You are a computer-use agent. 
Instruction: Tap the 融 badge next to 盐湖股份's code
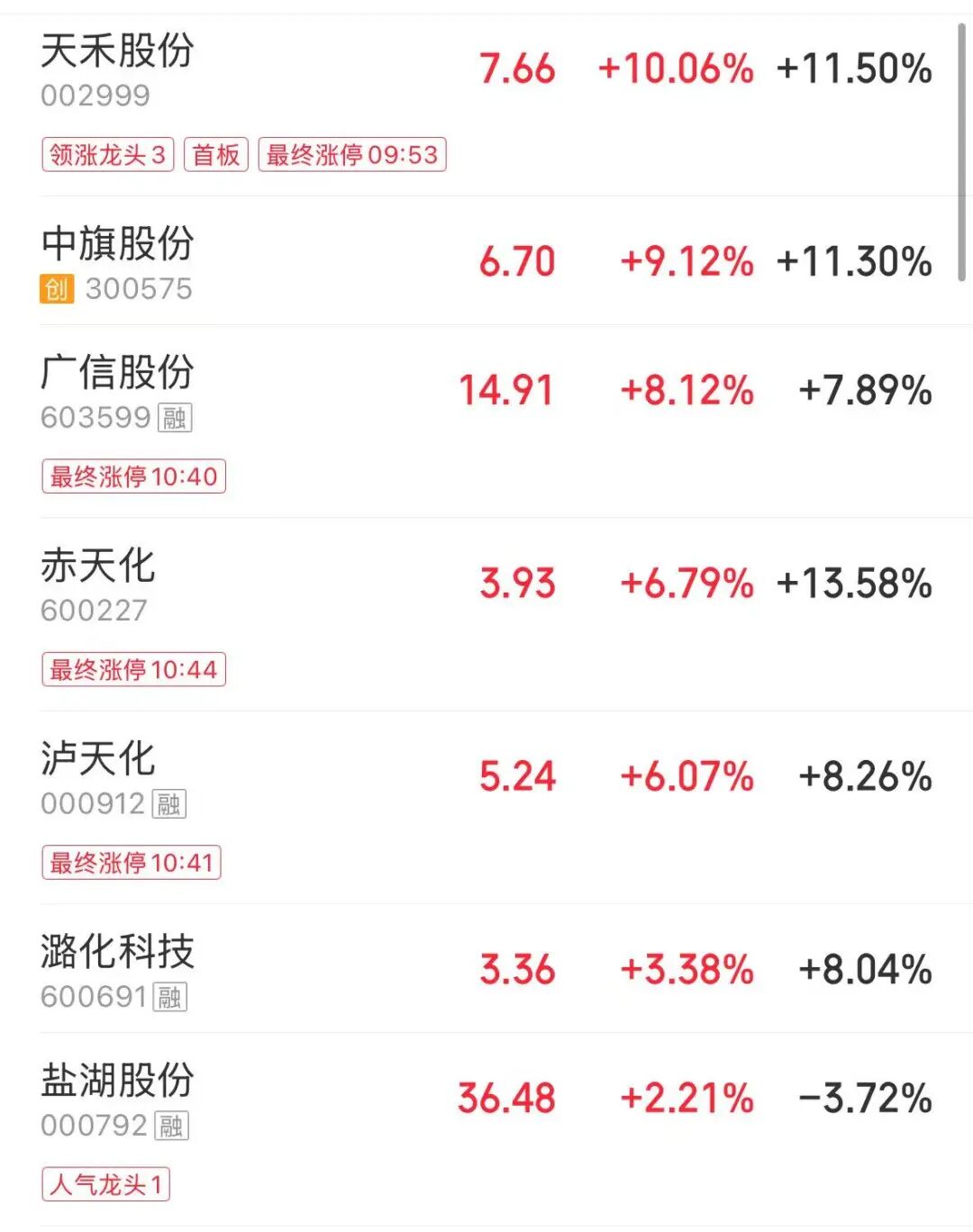click(171, 1126)
